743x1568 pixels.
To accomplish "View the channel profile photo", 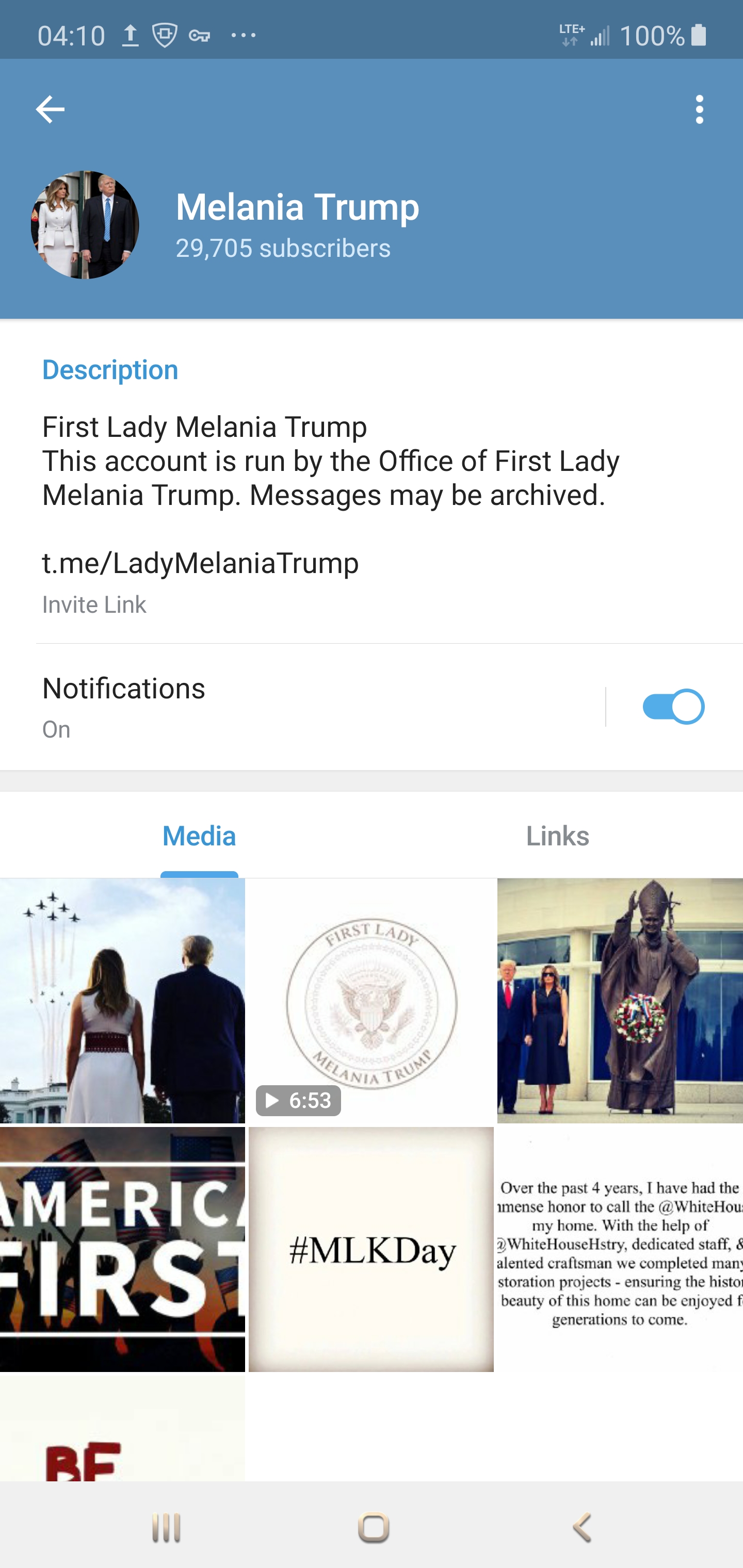I will click(x=85, y=224).
